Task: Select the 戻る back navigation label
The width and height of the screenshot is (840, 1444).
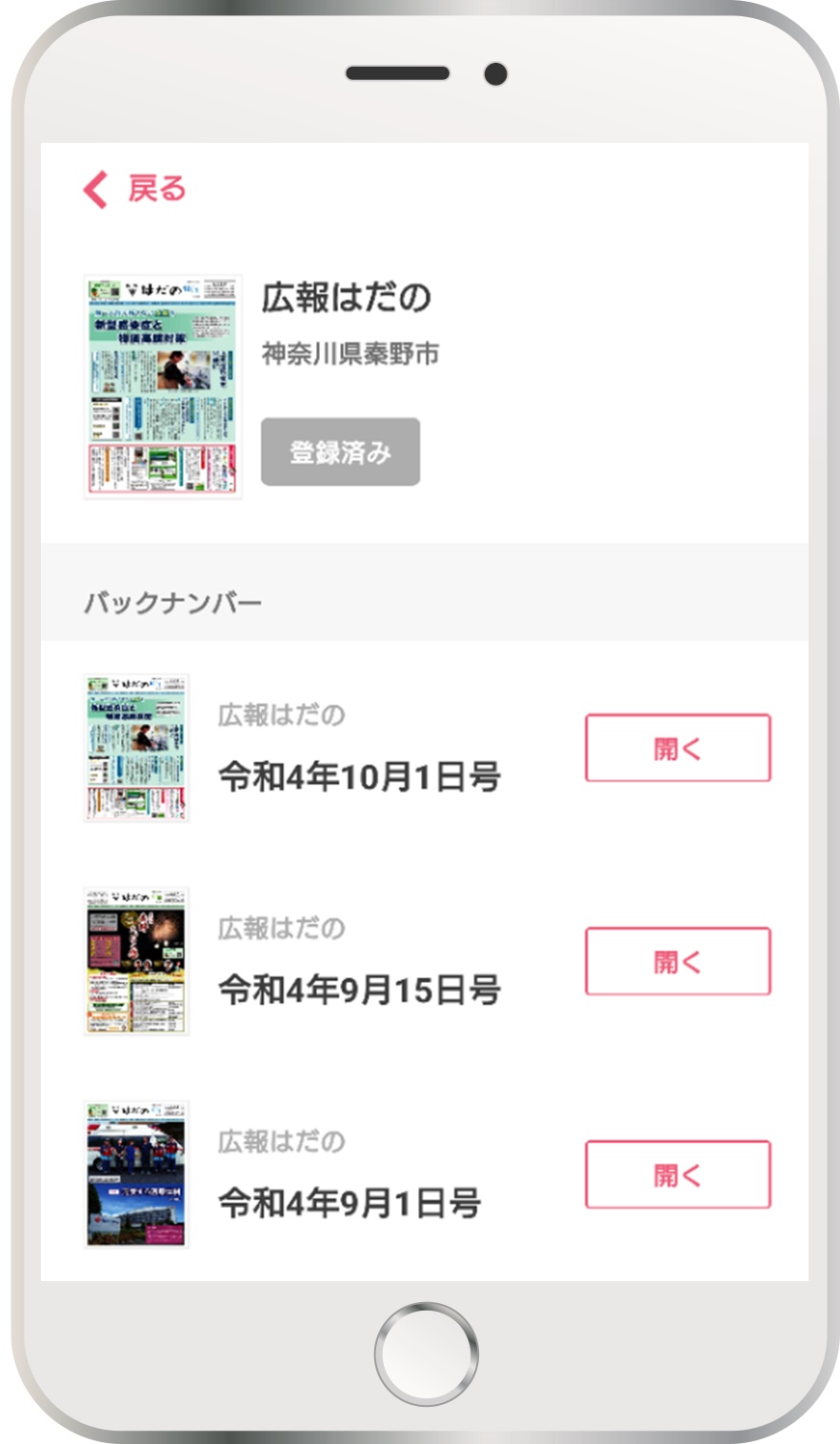Action: (x=156, y=189)
